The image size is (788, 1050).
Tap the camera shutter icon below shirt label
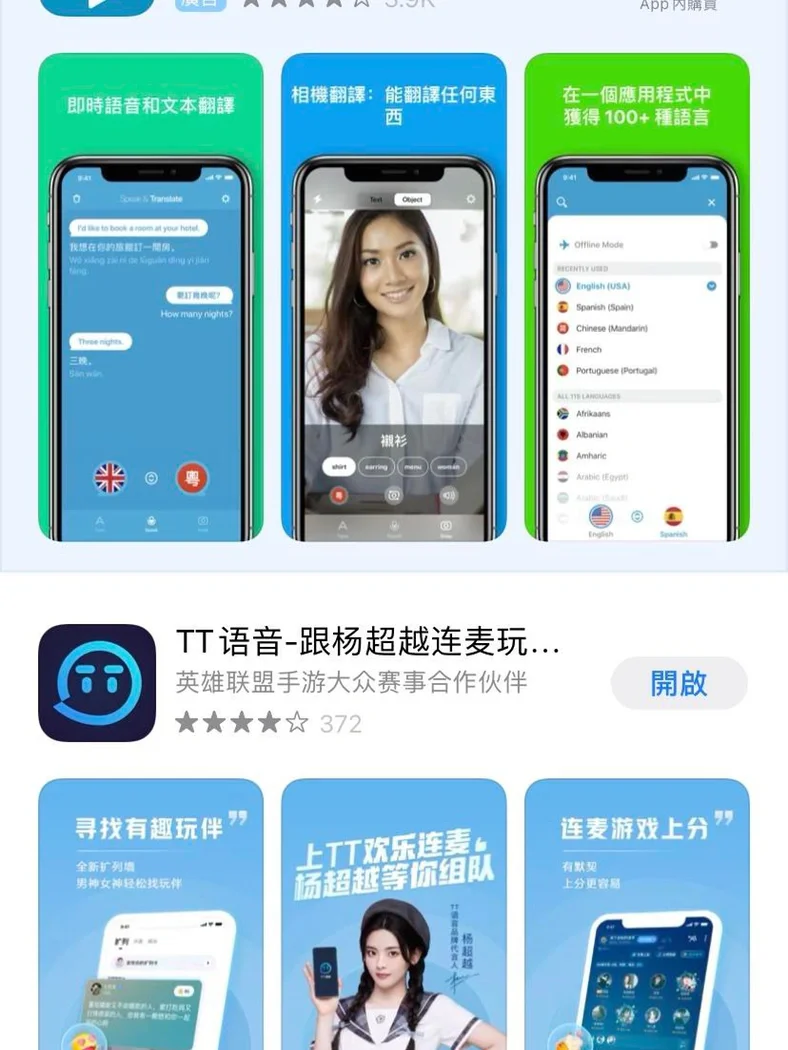point(395,495)
